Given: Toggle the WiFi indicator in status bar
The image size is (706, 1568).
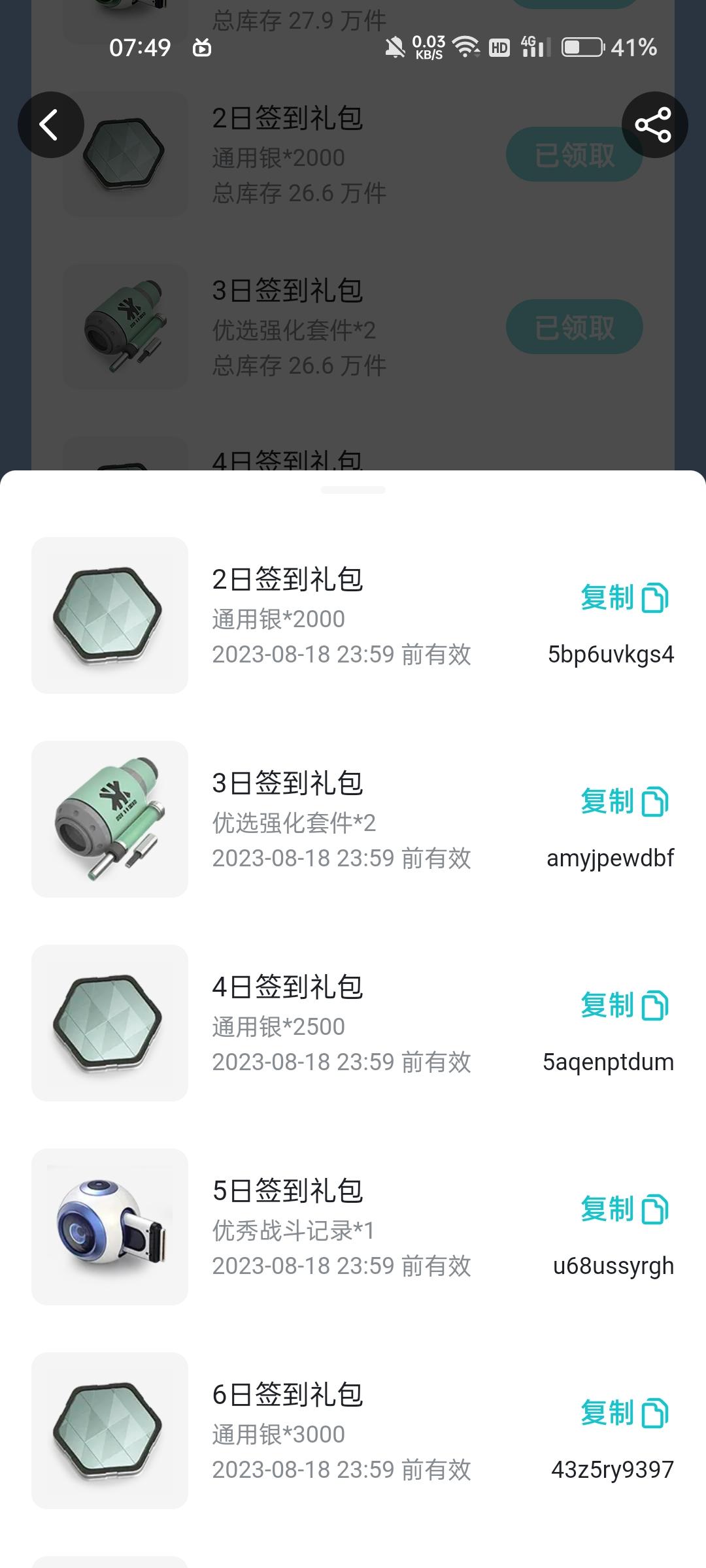Looking at the screenshot, I should (x=467, y=46).
